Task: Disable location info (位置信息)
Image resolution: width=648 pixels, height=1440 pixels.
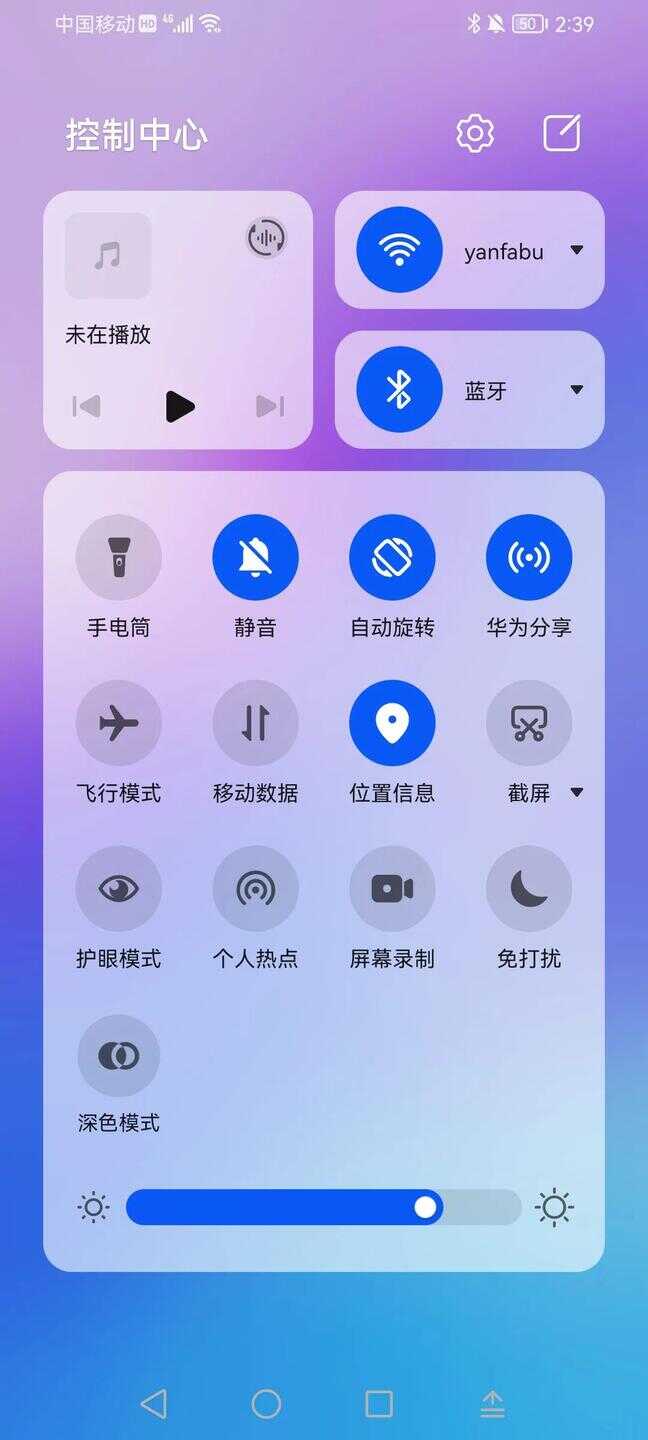Action: point(392,723)
